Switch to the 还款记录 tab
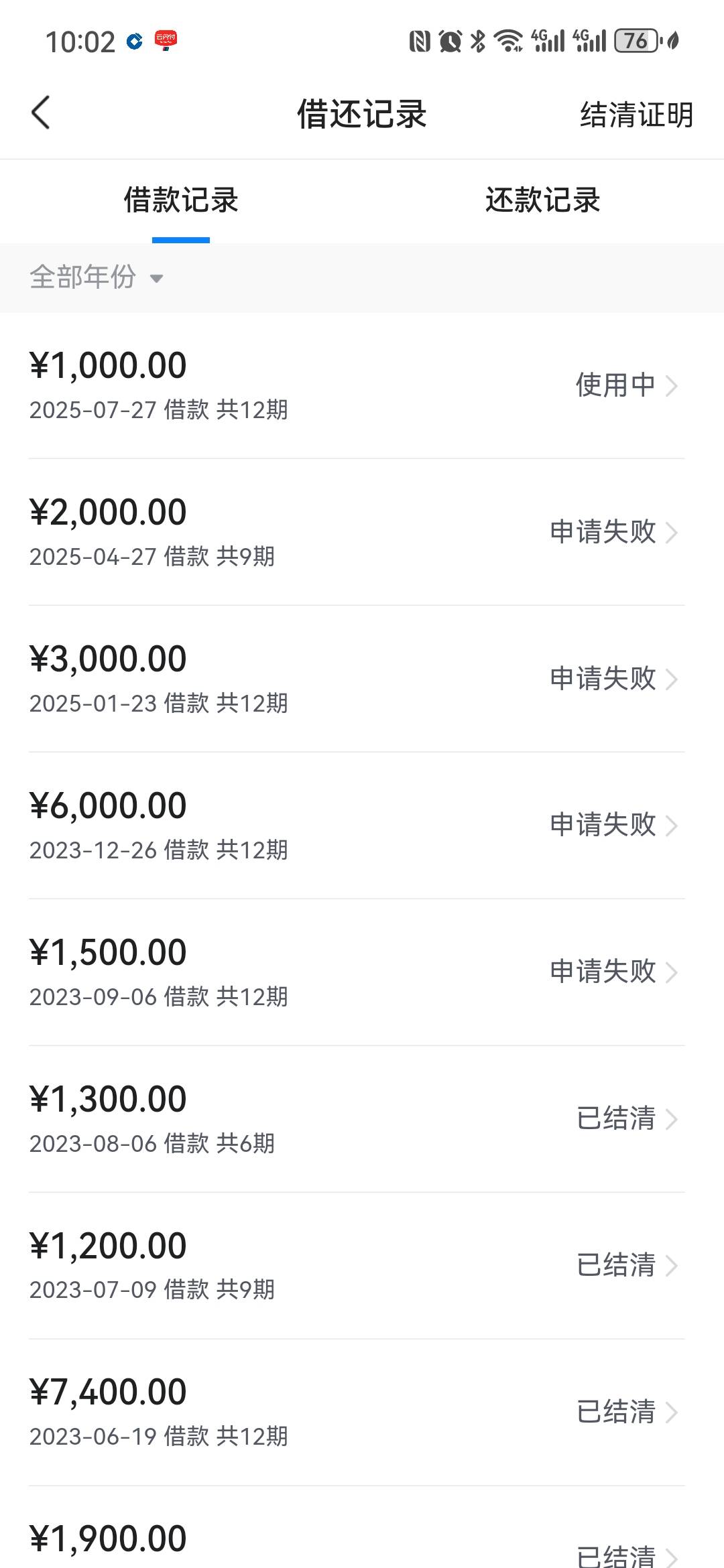The image size is (724, 1568). (543, 200)
